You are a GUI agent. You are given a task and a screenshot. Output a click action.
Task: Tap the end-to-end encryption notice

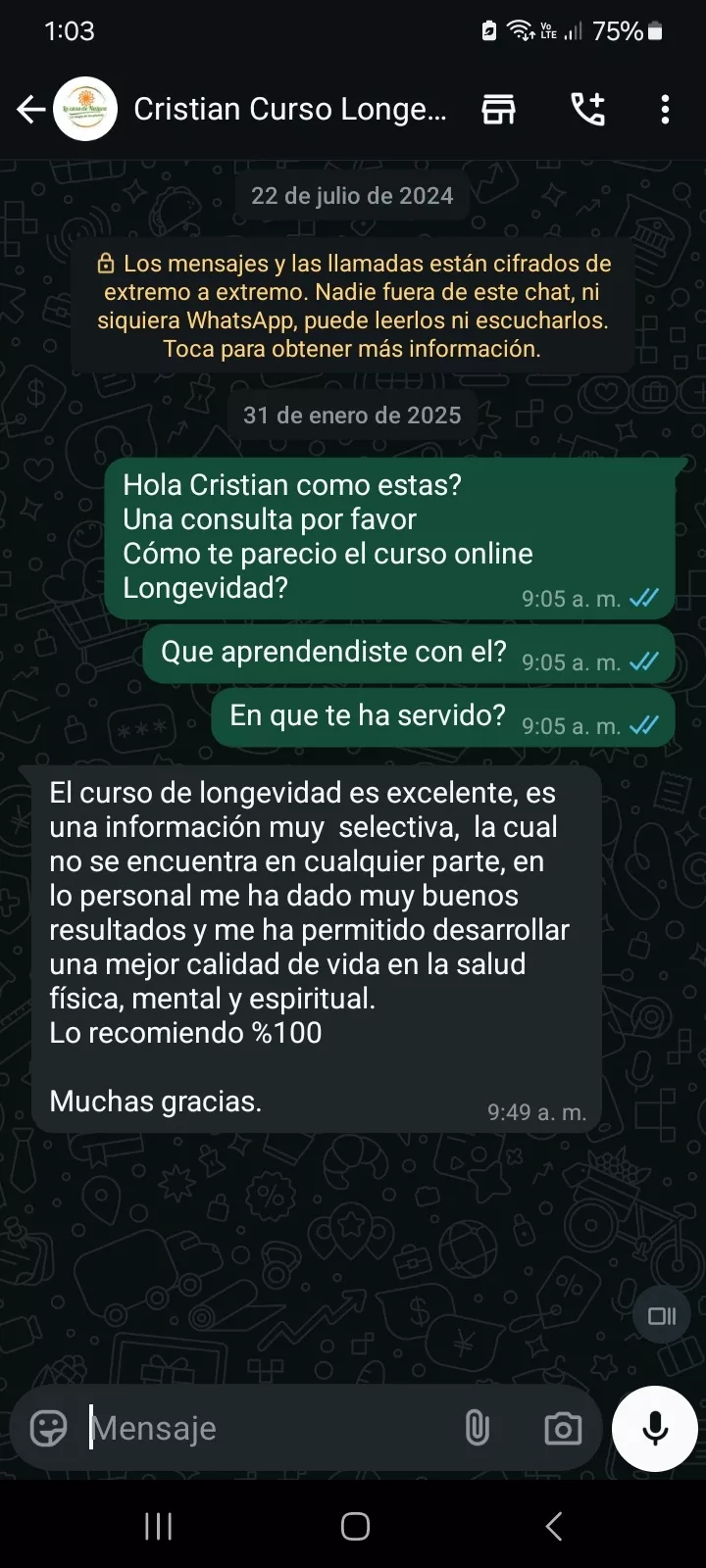[353, 306]
